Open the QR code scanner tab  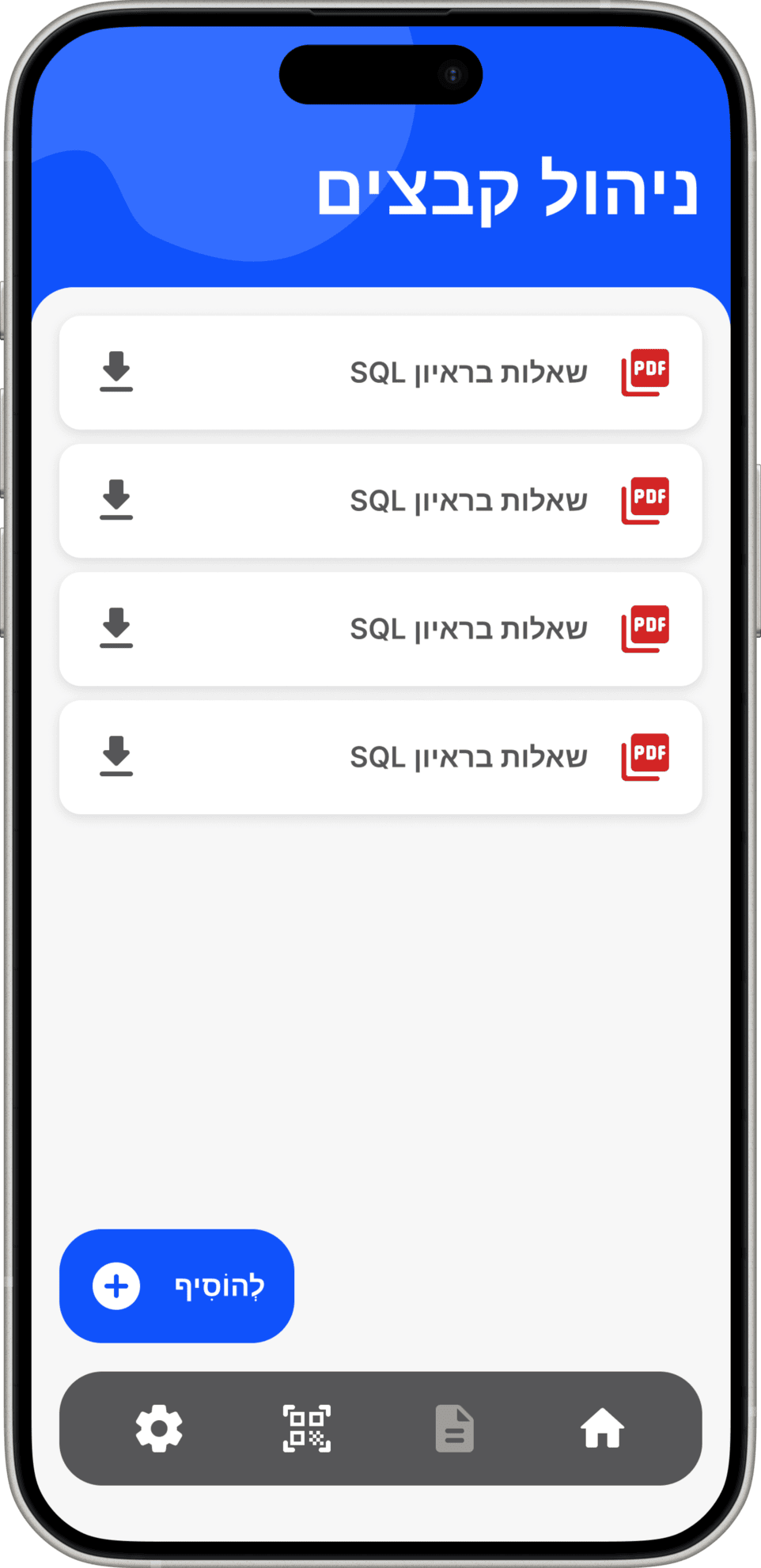(x=307, y=1429)
